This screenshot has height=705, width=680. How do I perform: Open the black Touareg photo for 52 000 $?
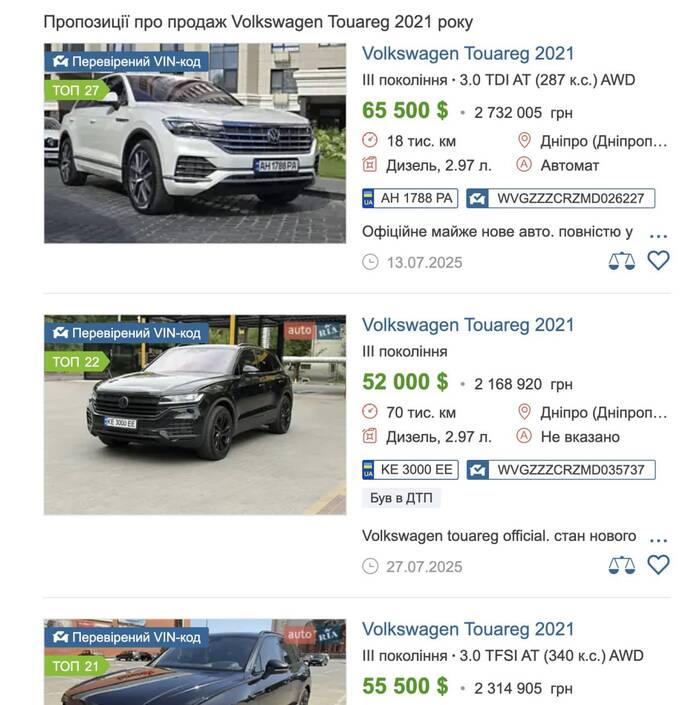tap(195, 415)
